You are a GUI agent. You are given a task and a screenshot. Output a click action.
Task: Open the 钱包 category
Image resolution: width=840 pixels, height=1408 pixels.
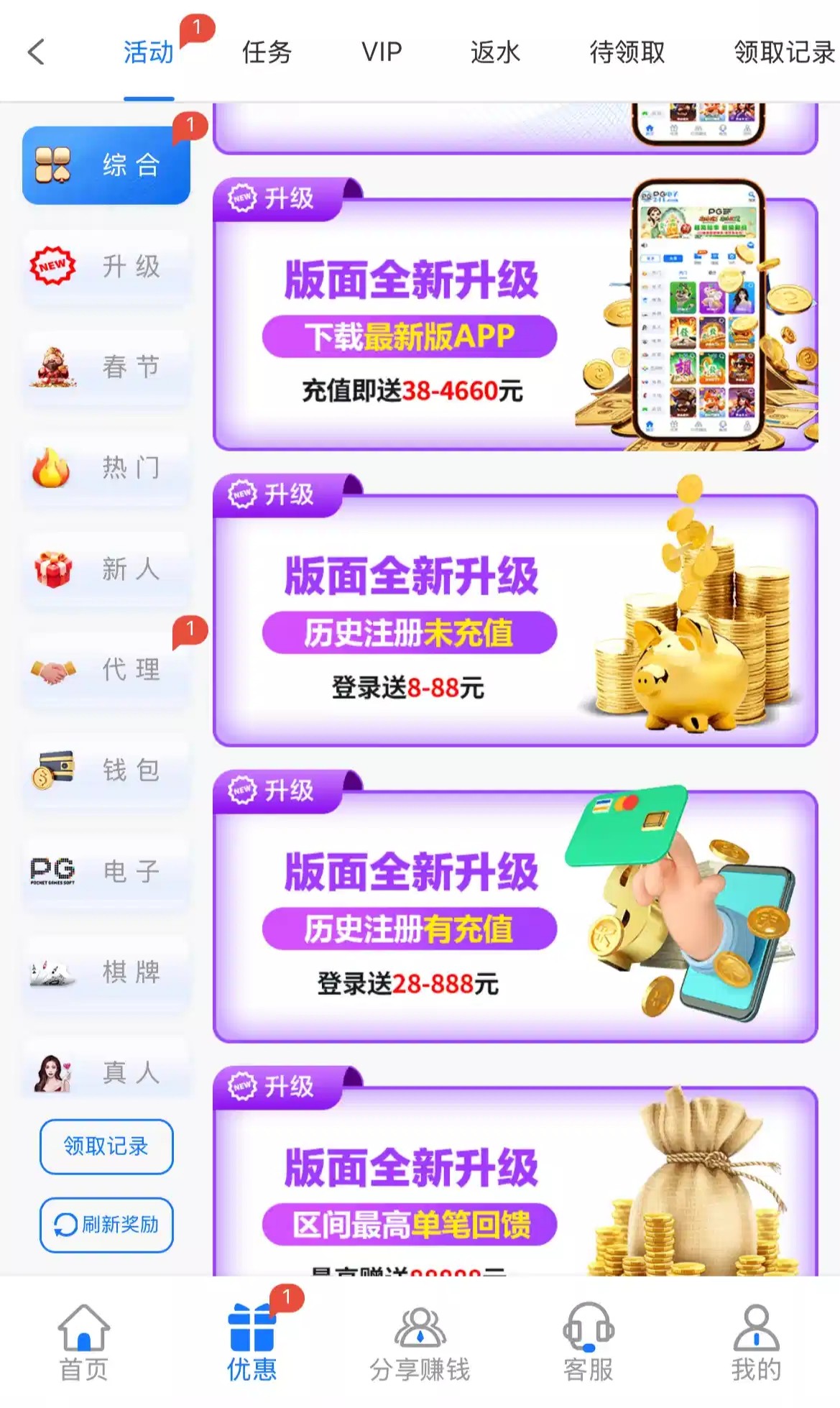pyautogui.click(x=106, y=770)
